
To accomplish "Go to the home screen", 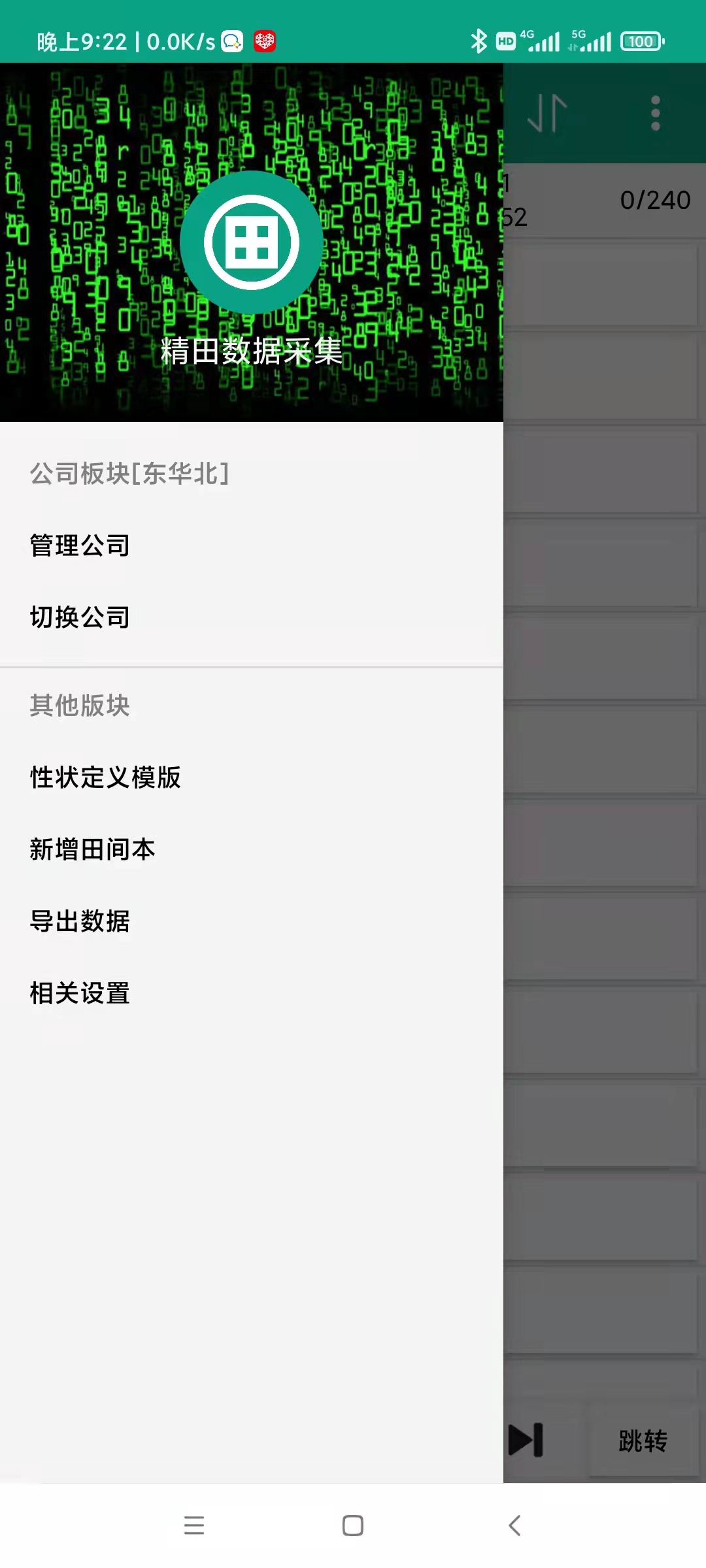I will (x=353, y=1526).
